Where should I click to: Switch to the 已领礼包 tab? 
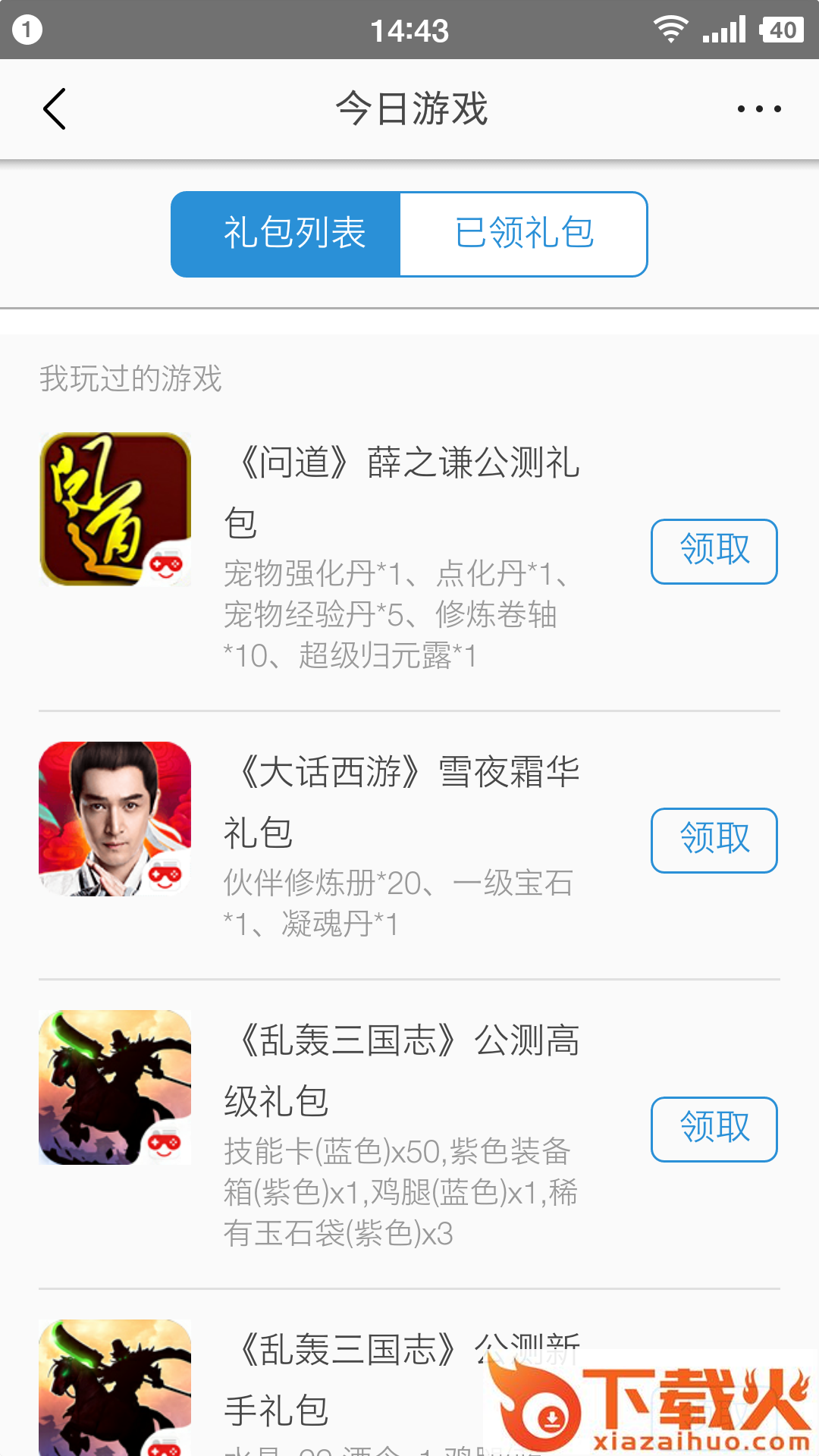point(524,234)
